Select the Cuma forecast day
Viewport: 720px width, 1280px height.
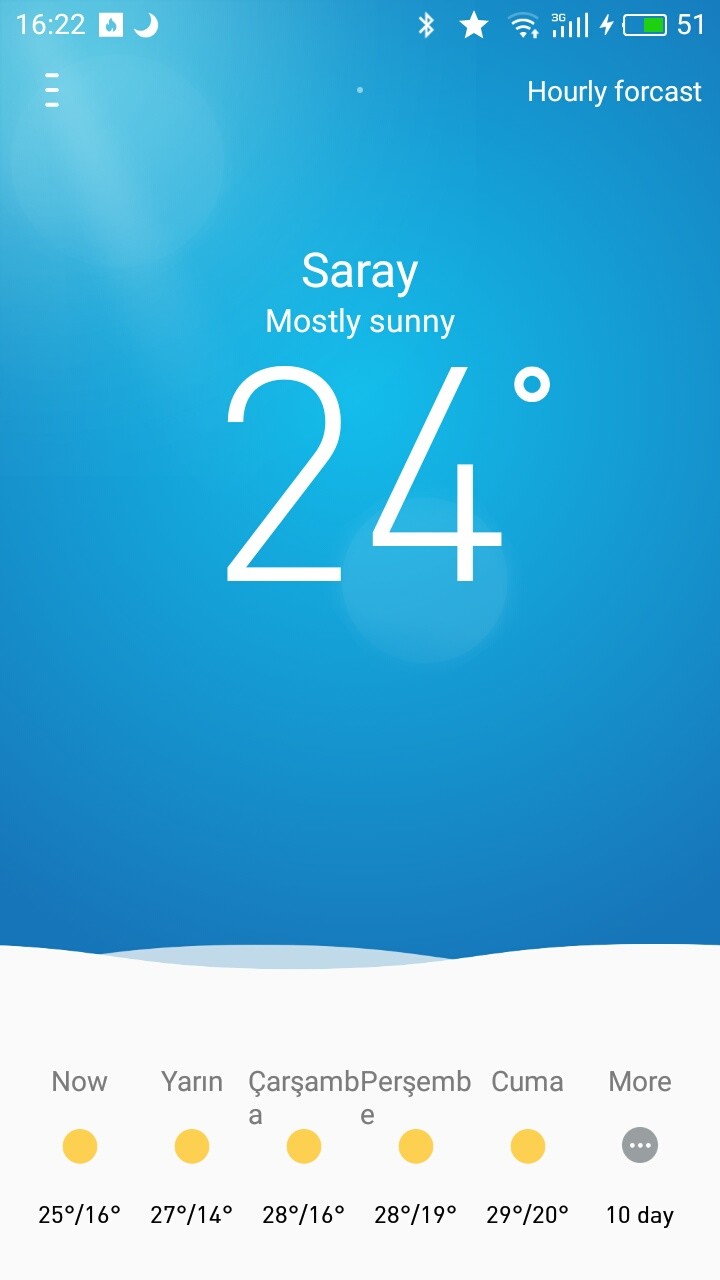pyautogui.click(x=528, y=1146)
